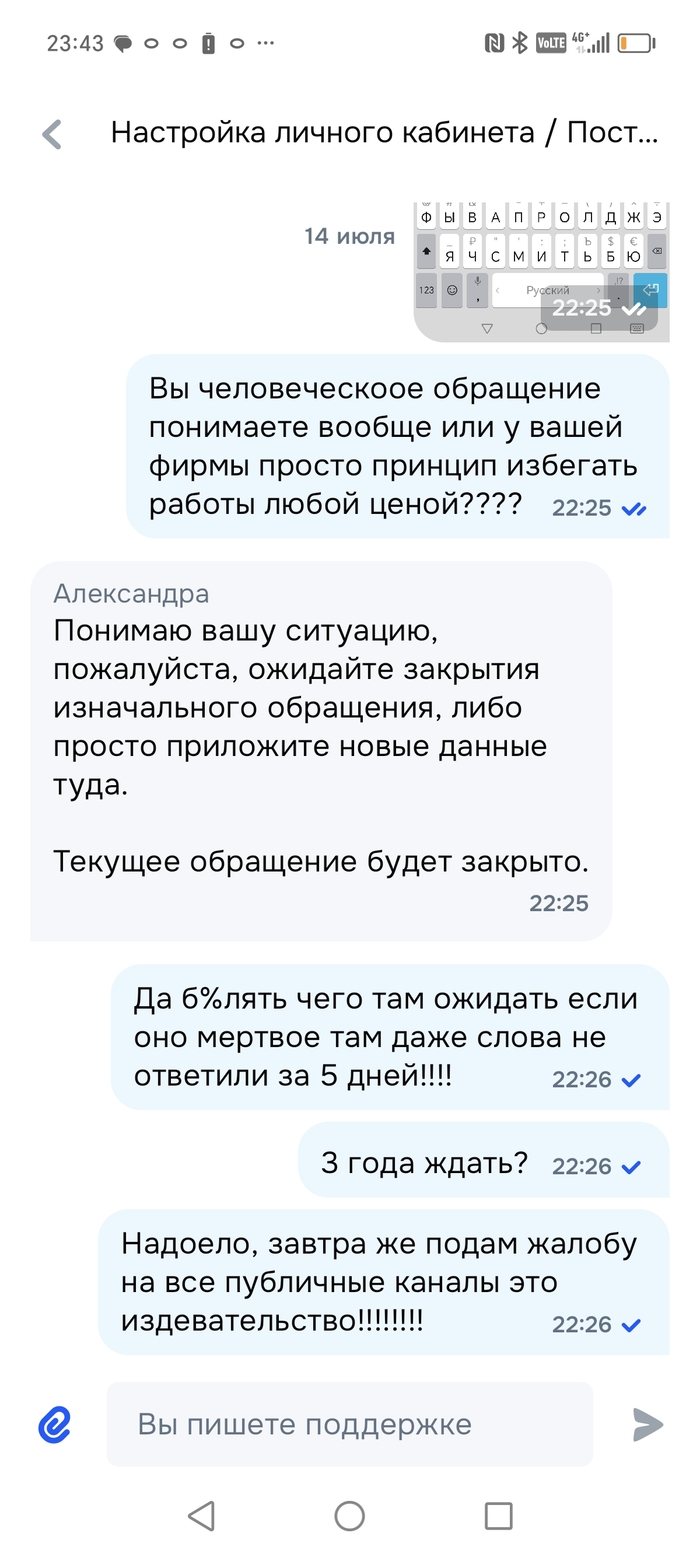Open the attached keyboard screenshot image
The height and width of the screenshot is (1554, 700).
(x=541, y=271)
